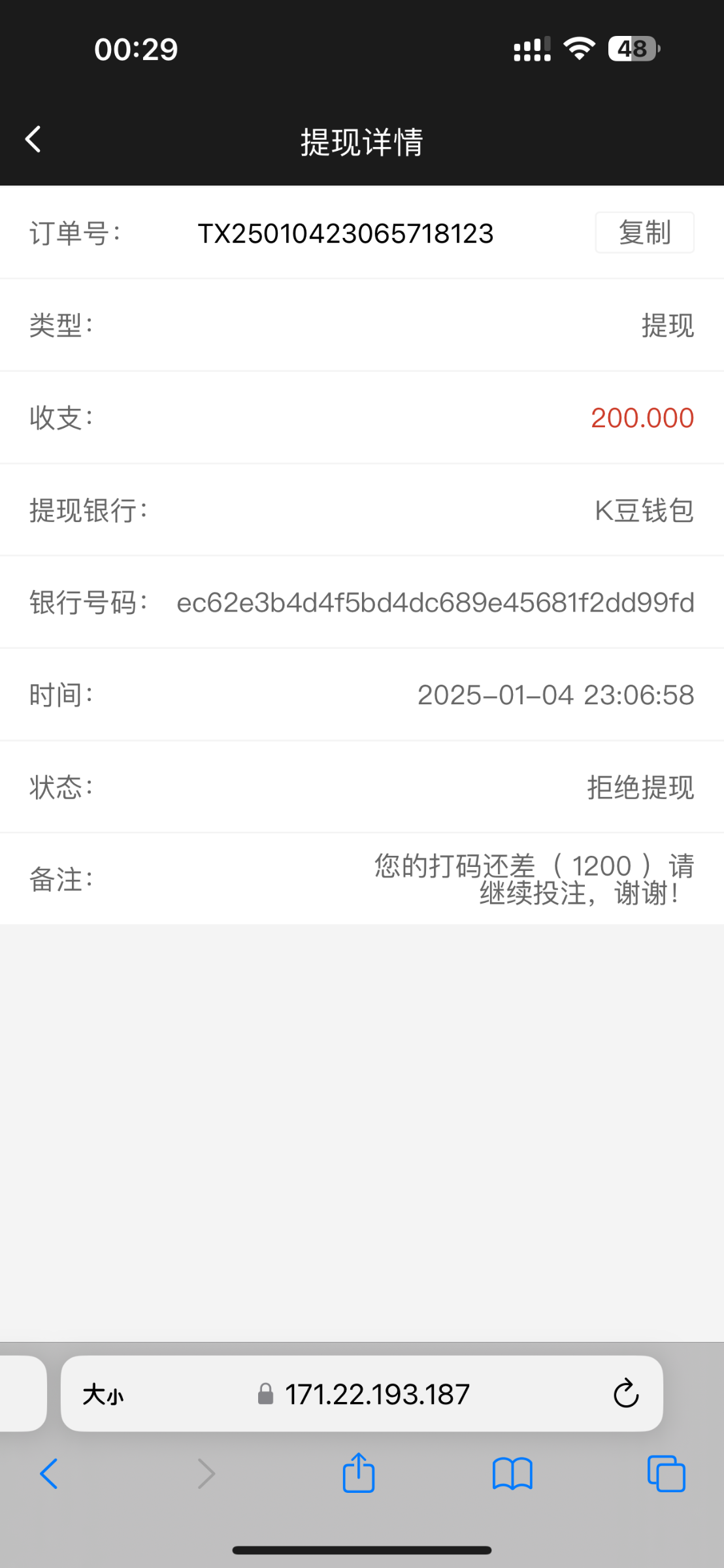This screenshot has width=724, height=1568.
Task: Reload the page in Safari
Action: [x=625, y=1395]
